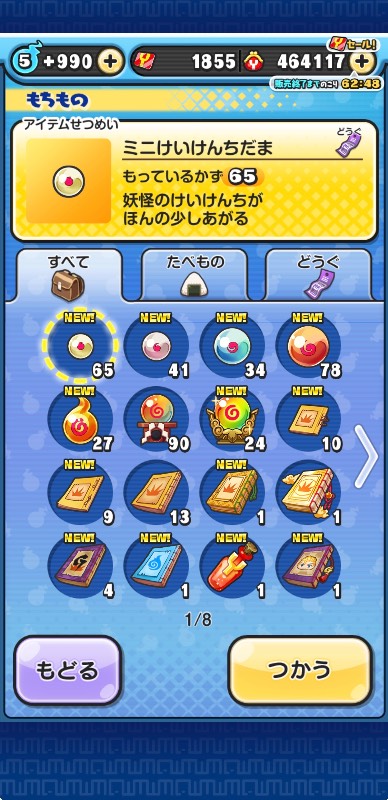The width and height of the screenshot is (388, 800).
Task: Pick the blue swirl book item
Action: point(156,566)
